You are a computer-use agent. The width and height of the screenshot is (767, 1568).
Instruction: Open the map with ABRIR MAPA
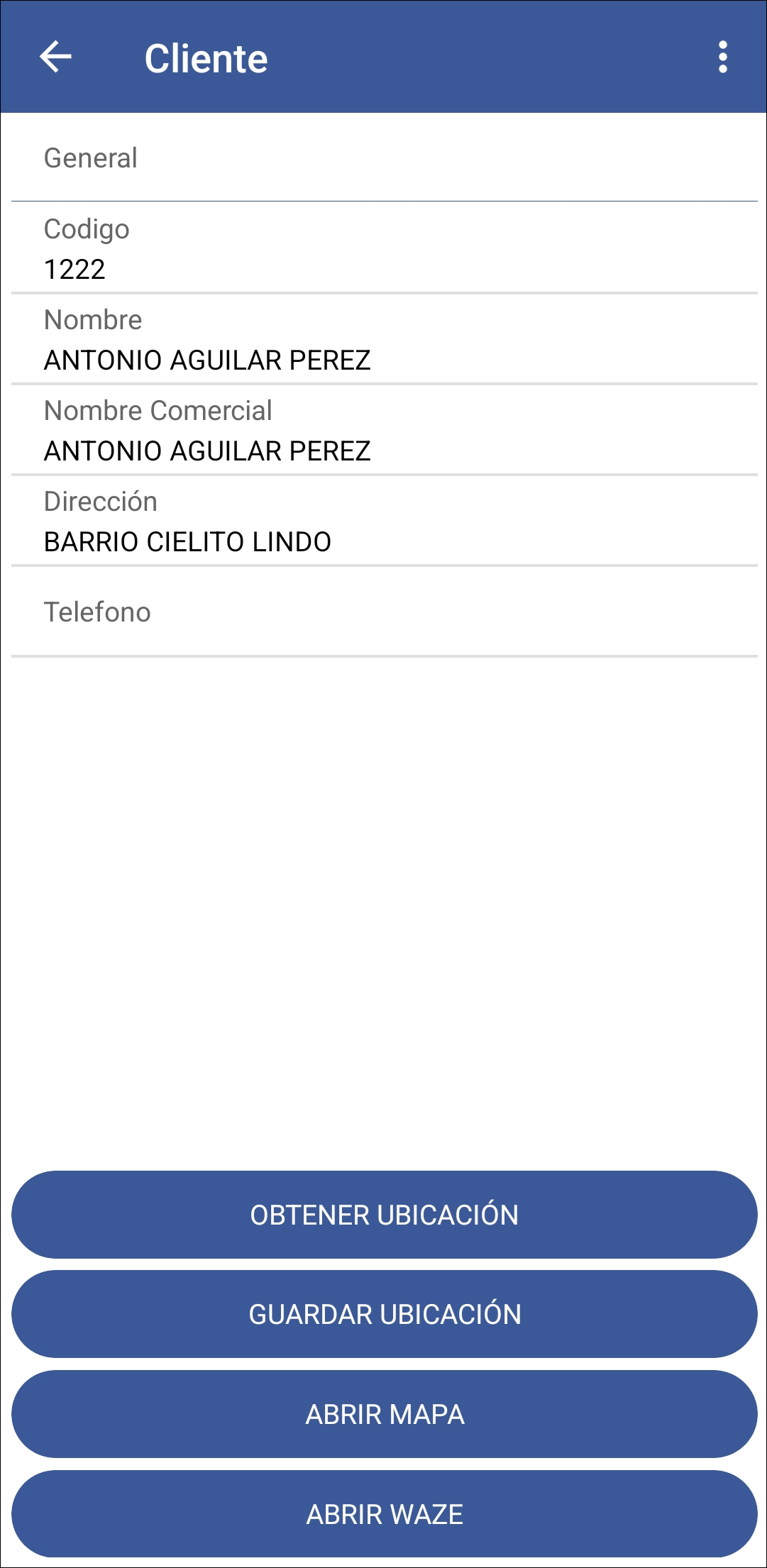[383, 1414]
